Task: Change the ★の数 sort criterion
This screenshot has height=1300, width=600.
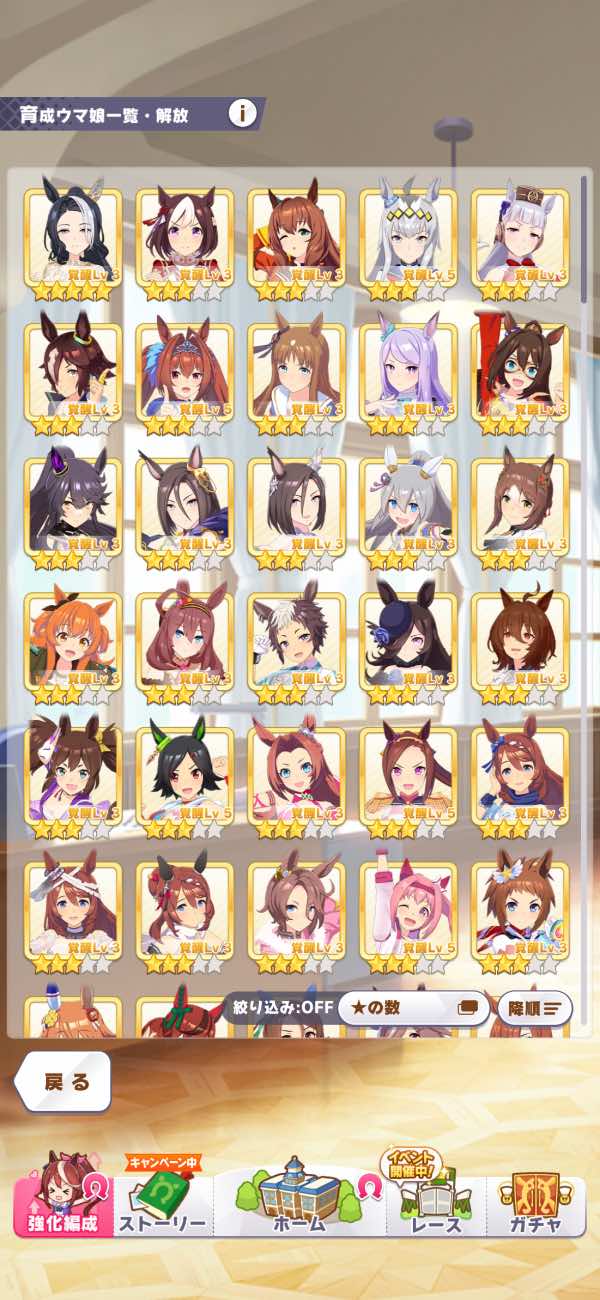Action: click(413, 1007)
